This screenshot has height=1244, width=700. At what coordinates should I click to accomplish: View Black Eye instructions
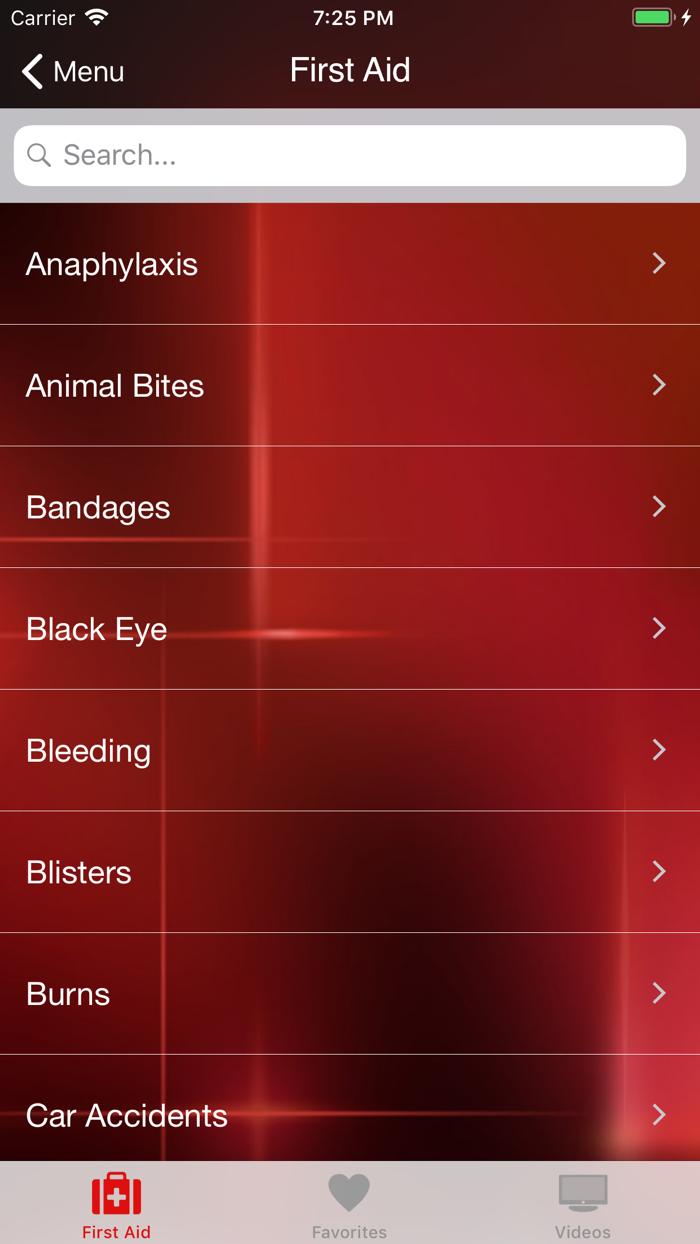point(350,629)
